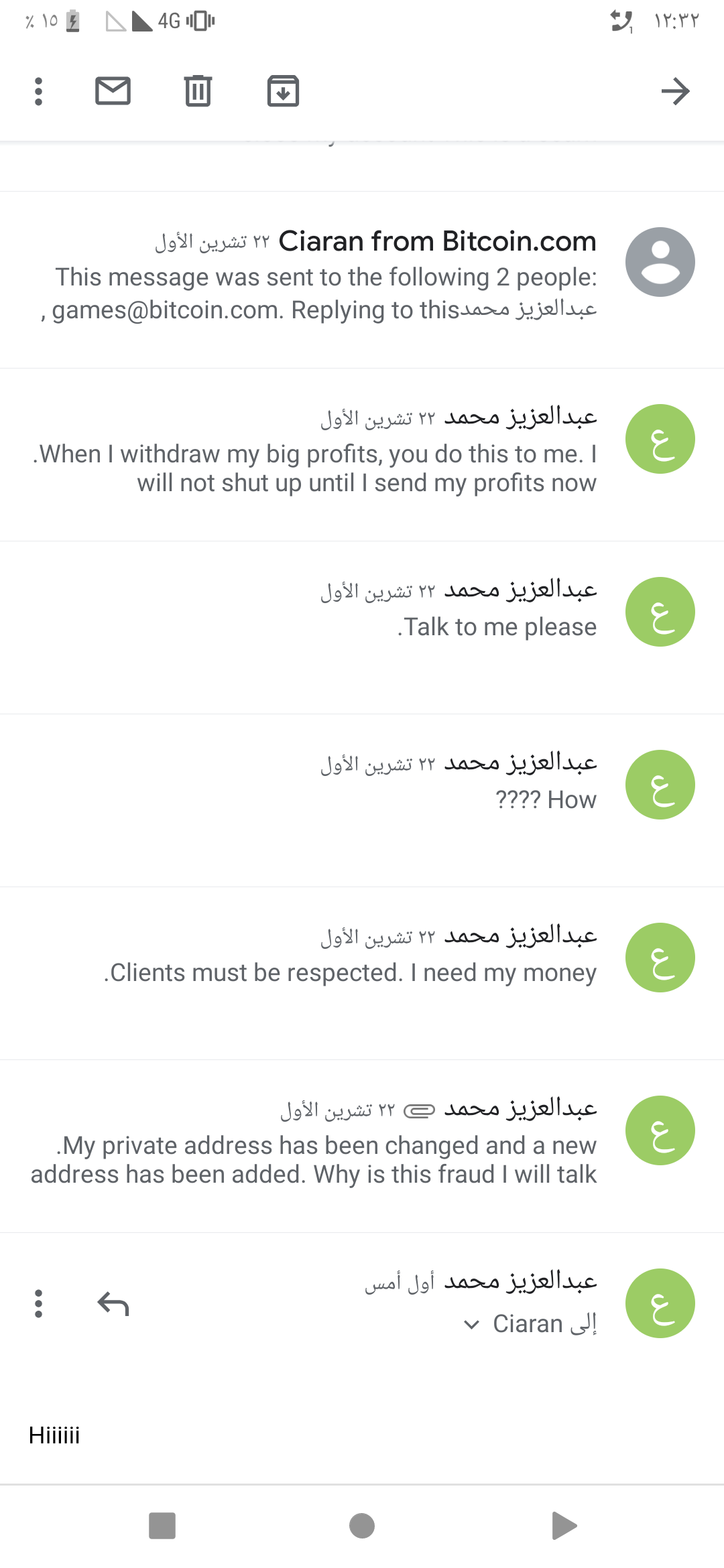
Task: Mark this conversation as unread
Action: coord(113,91)
